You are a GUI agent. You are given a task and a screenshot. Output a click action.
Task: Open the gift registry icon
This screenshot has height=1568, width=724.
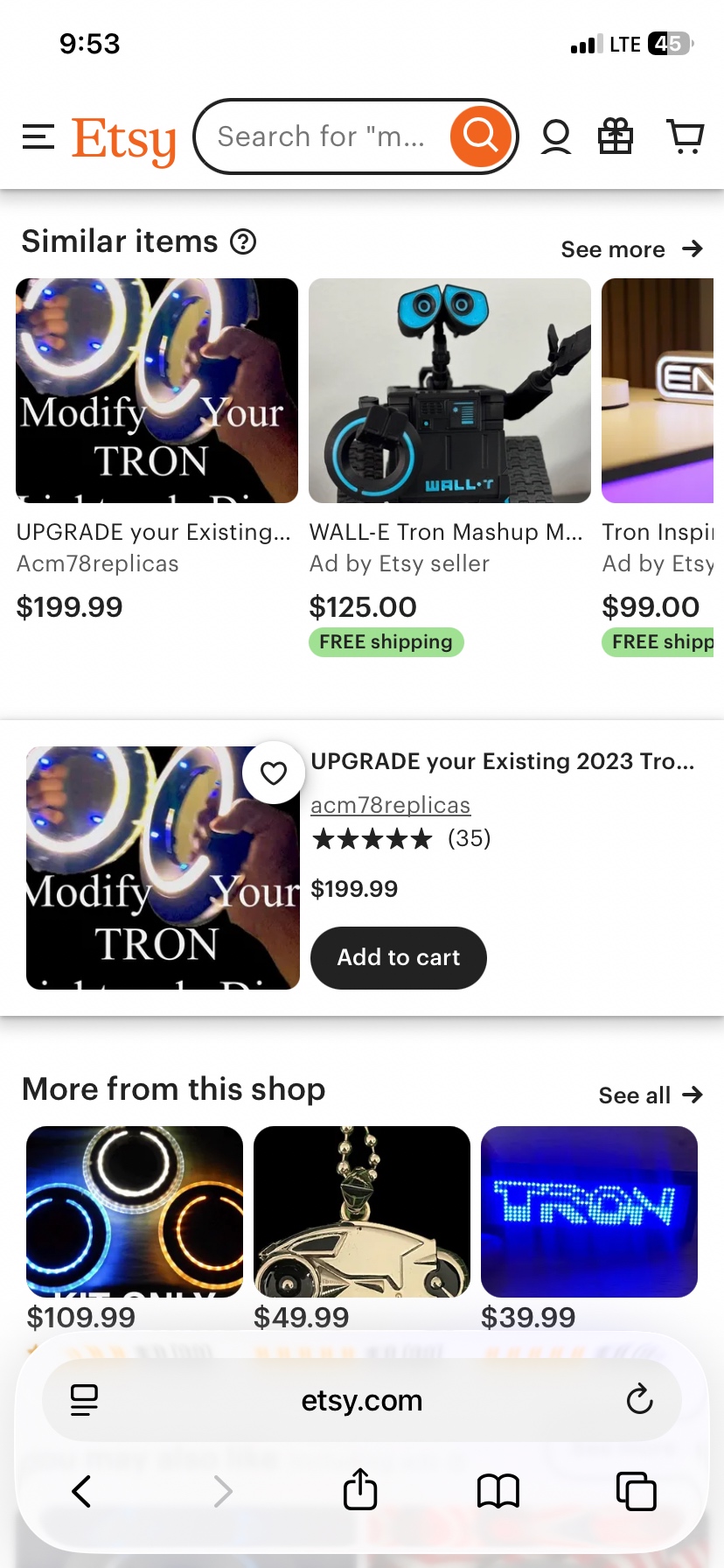coord(616,136)
